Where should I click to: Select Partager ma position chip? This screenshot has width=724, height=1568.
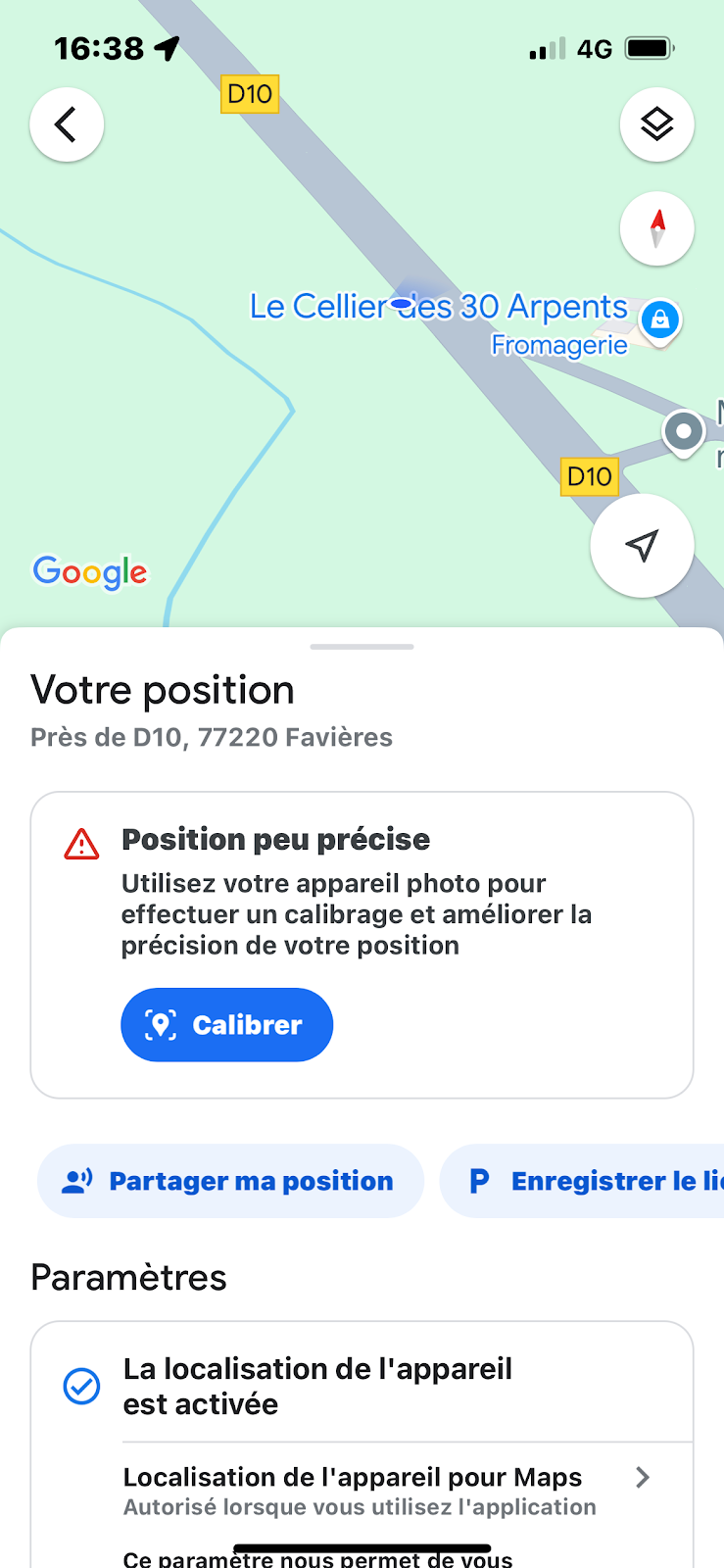(x=231, y=1181)
